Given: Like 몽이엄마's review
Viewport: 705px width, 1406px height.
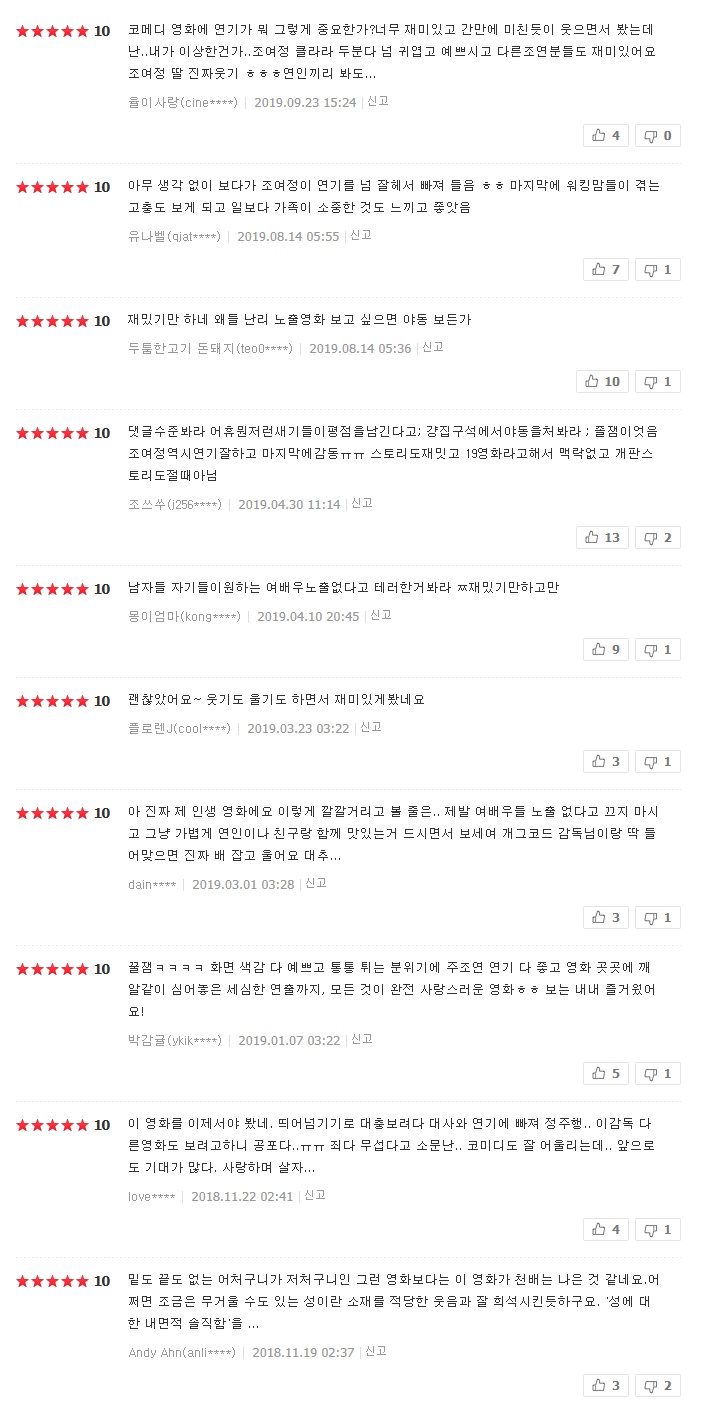Looking at the screenshot, I should point(606,649).
